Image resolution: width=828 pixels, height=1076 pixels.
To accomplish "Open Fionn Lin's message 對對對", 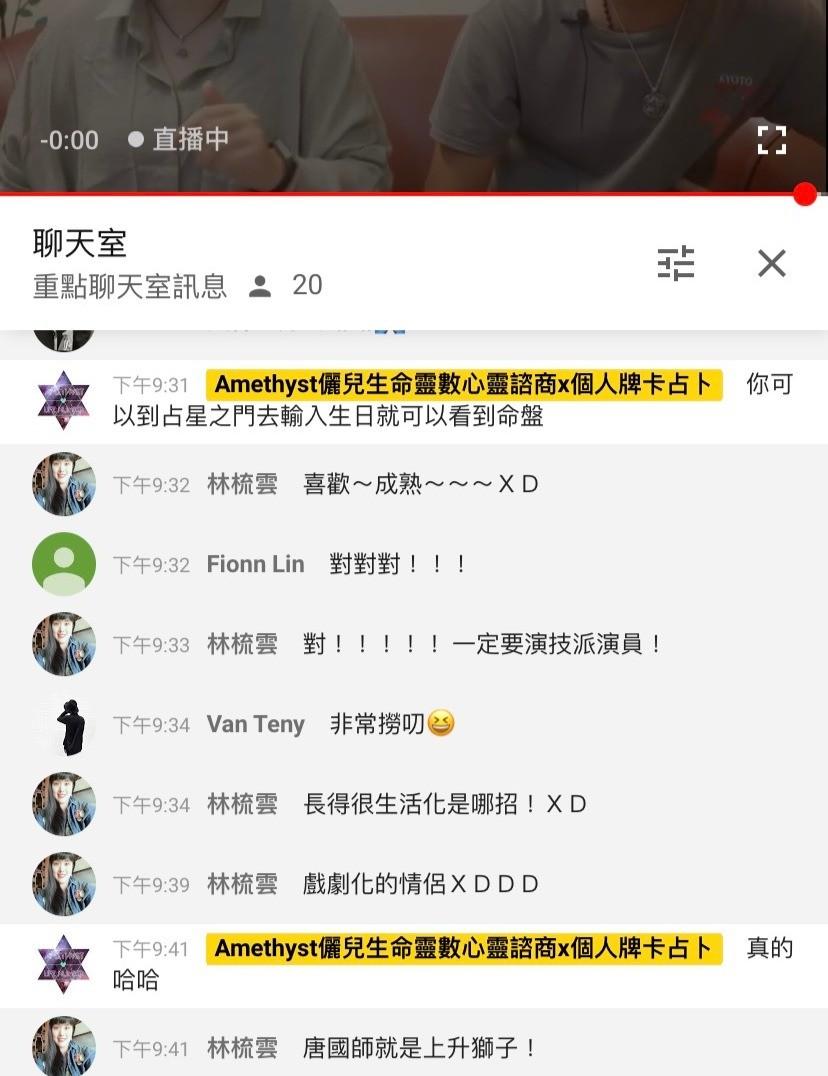I will pos(398,565).
